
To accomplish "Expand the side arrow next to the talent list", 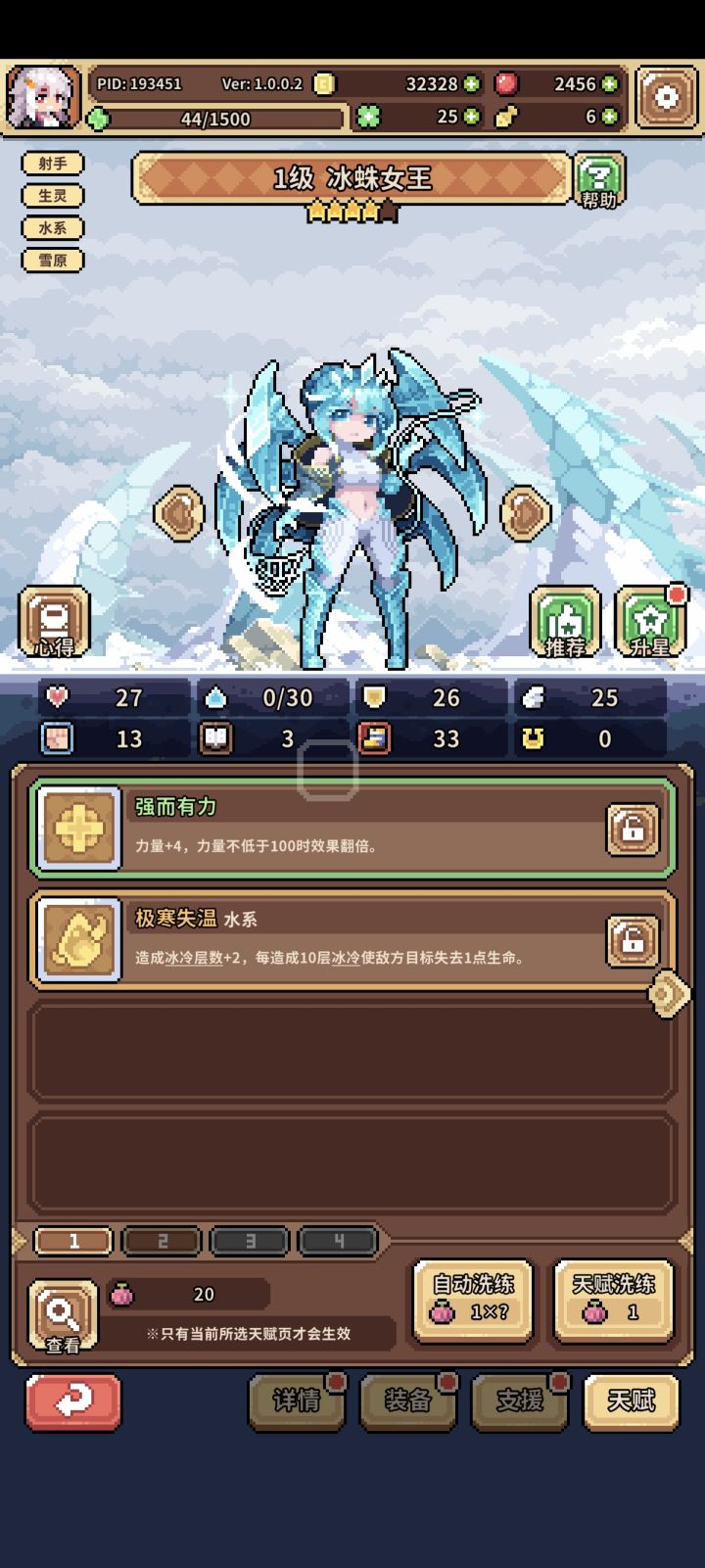I will (x=670, y=992).
